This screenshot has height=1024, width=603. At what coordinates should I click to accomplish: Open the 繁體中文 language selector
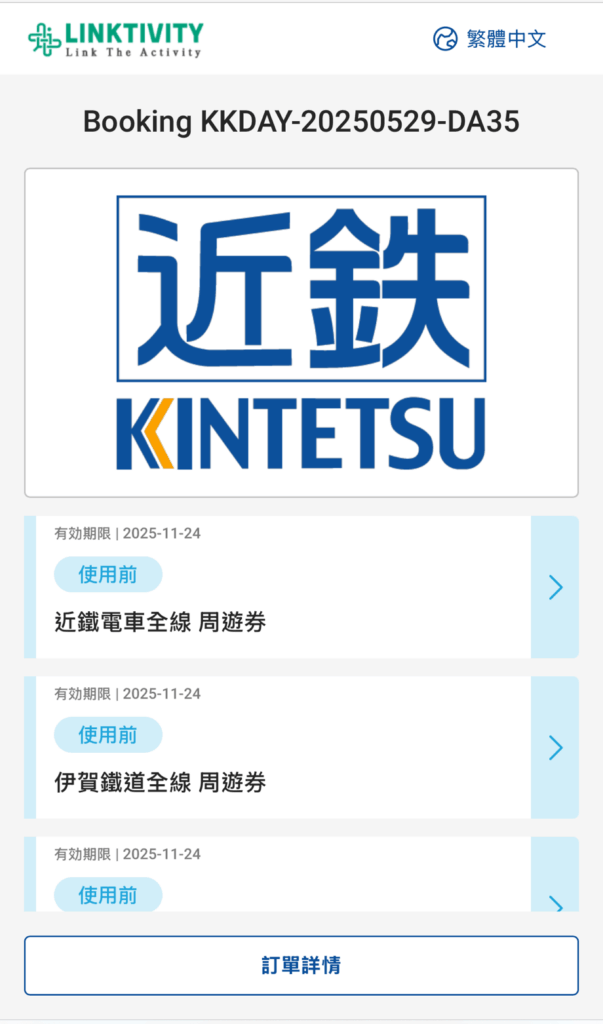(x=489, y=39)
